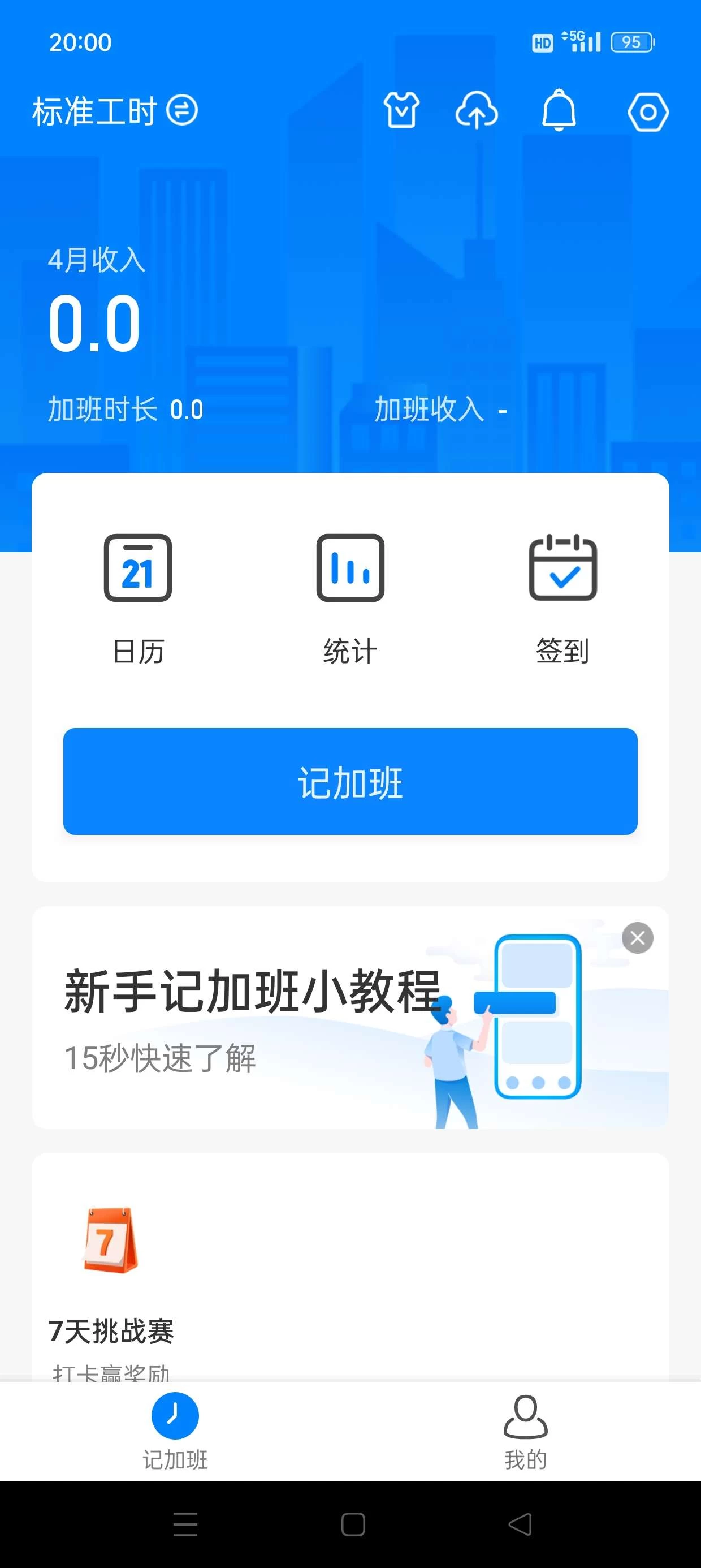Open 签到 check-in
Image resolution: width=701 pixels, height=1568 pixels.
pyautogui.click(x=562, y=597)
